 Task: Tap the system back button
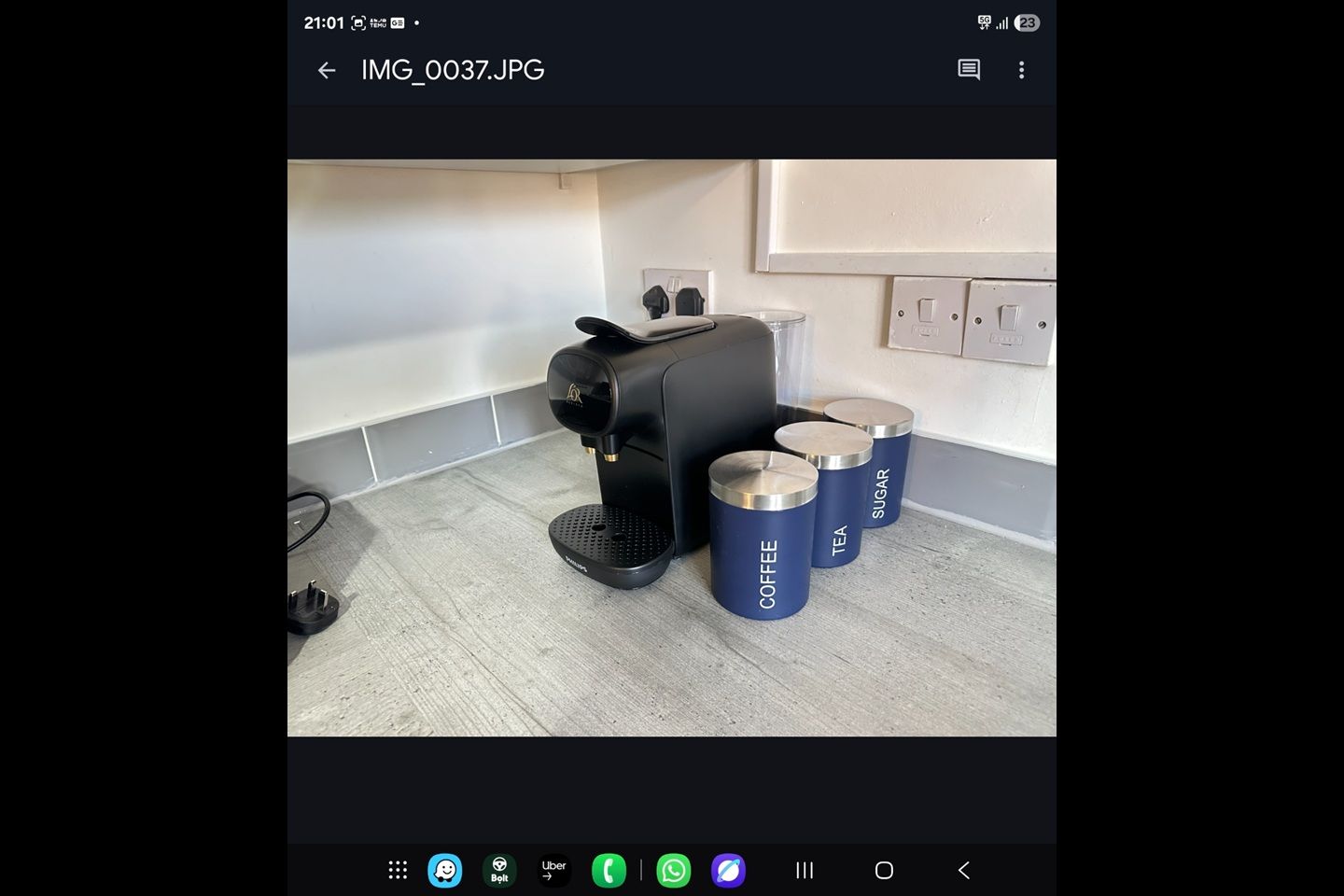click(x=964, y=870)
